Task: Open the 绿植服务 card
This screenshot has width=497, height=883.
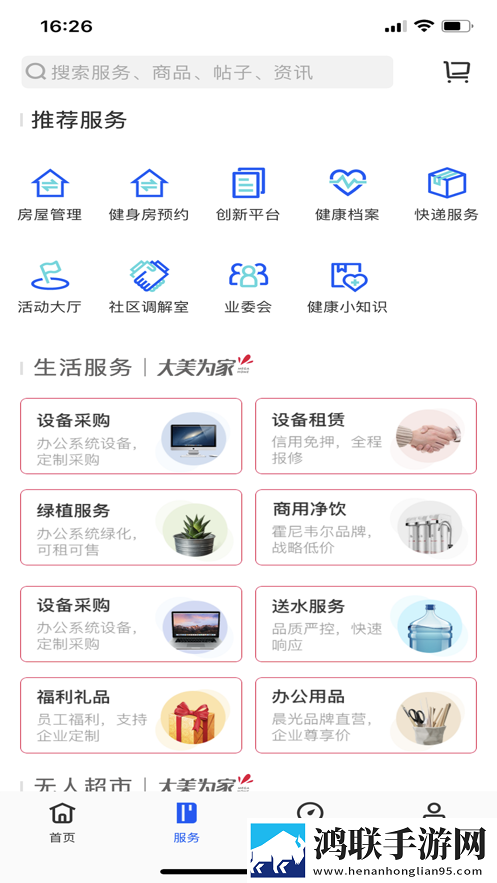Action: point(131,527)
